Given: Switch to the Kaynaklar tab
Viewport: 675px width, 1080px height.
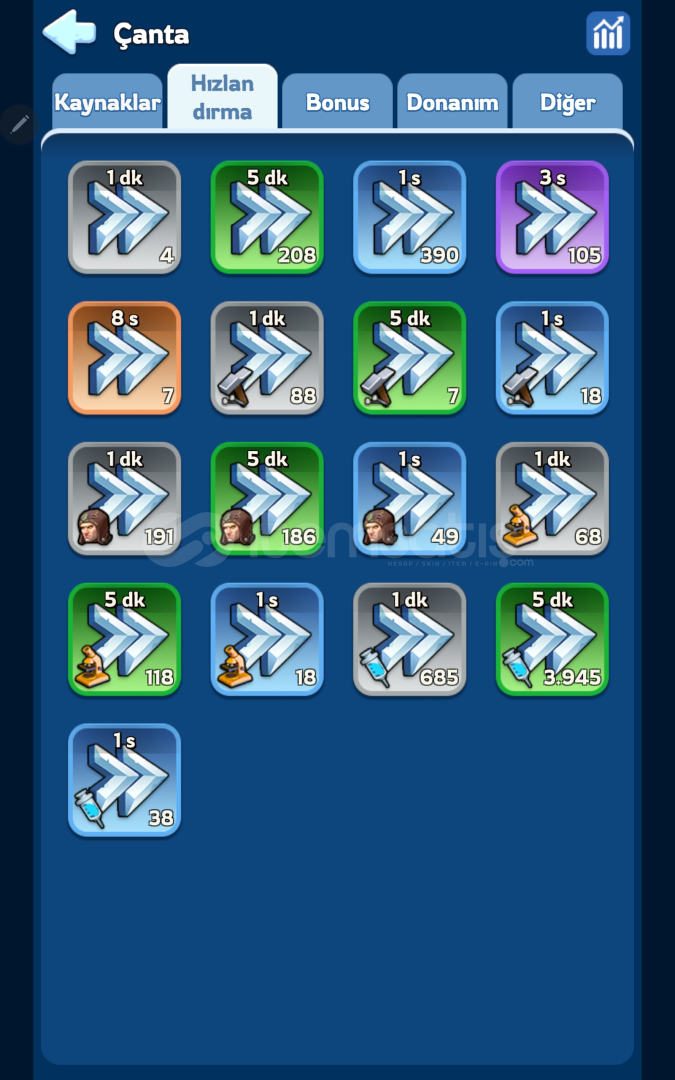Looking at the screenshot, I should tap(107, 102).
